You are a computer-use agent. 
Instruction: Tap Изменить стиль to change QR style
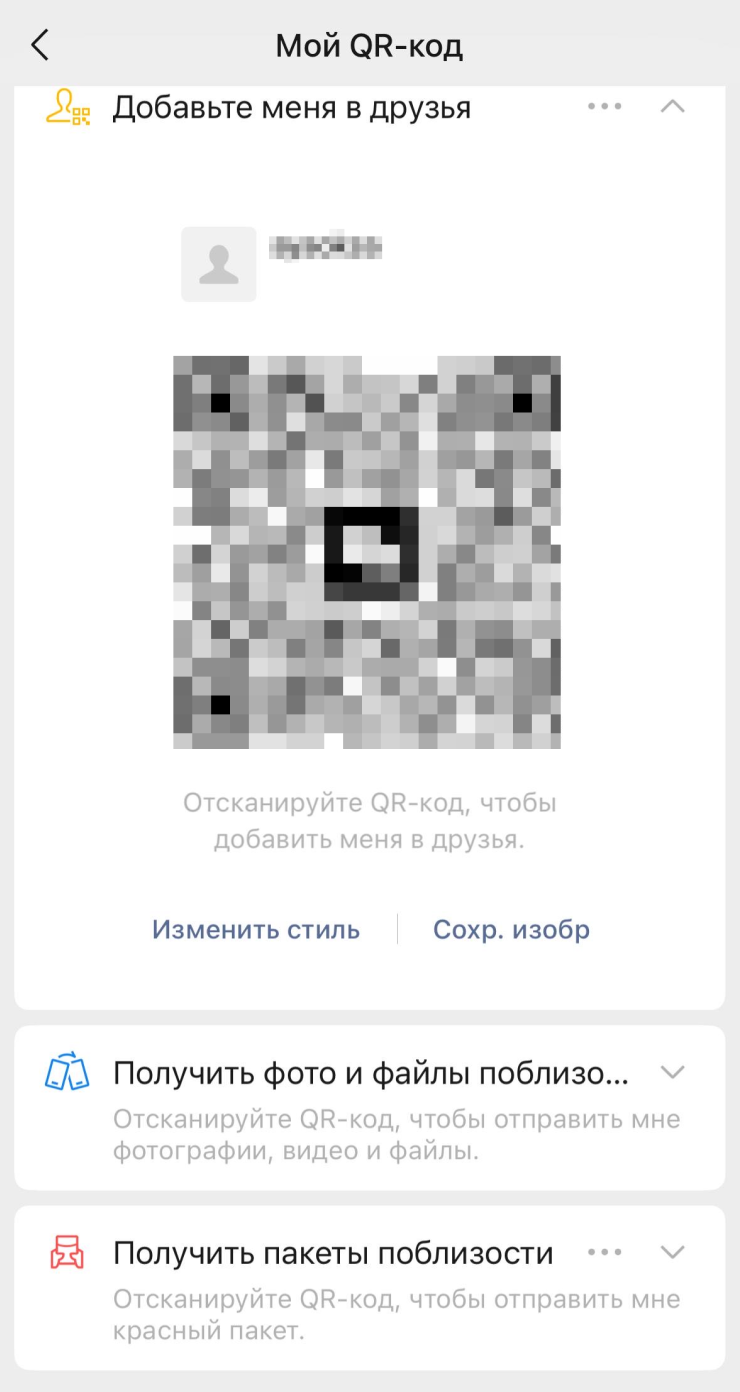pos(256,930)
